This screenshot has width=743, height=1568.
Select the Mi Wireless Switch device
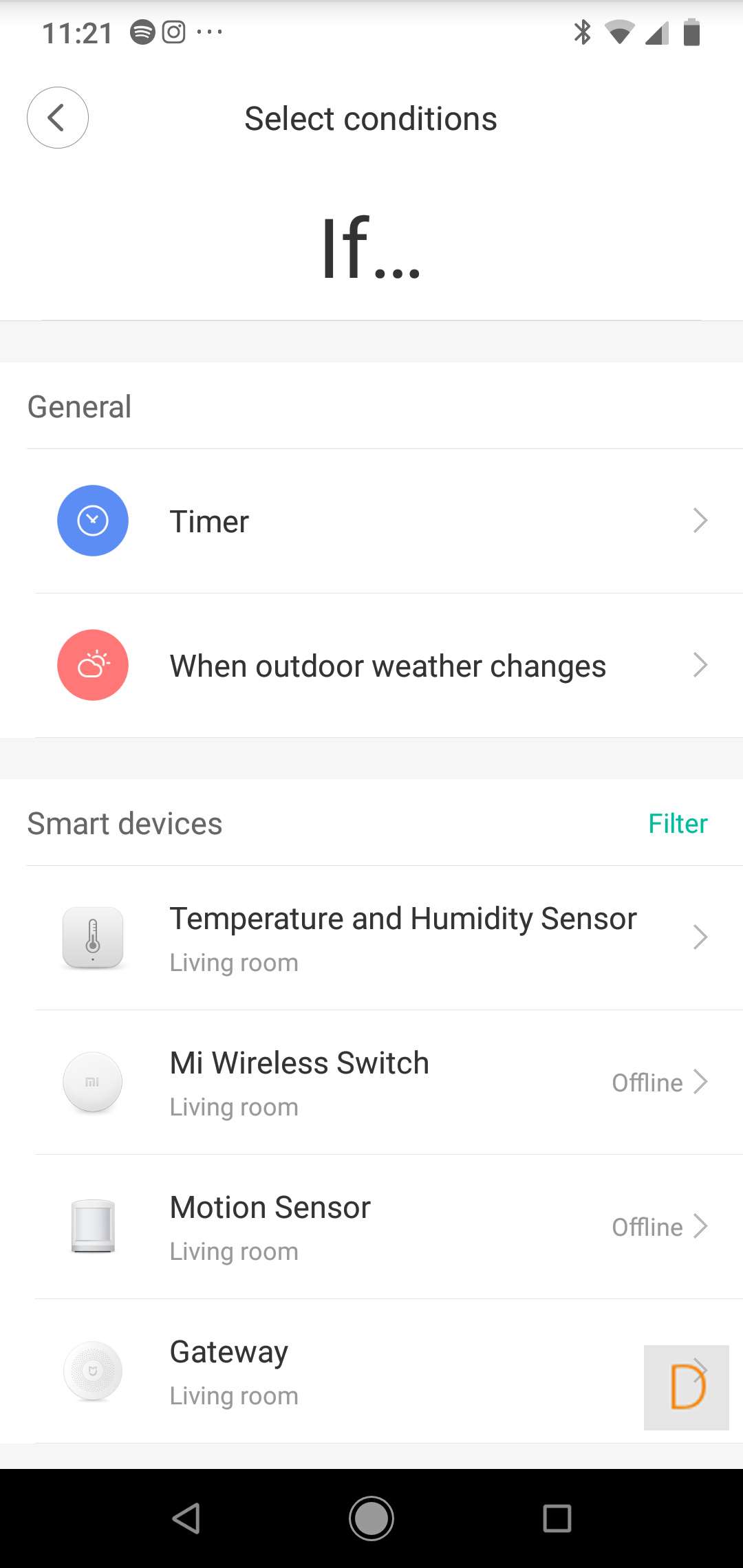pos(371,1082)
